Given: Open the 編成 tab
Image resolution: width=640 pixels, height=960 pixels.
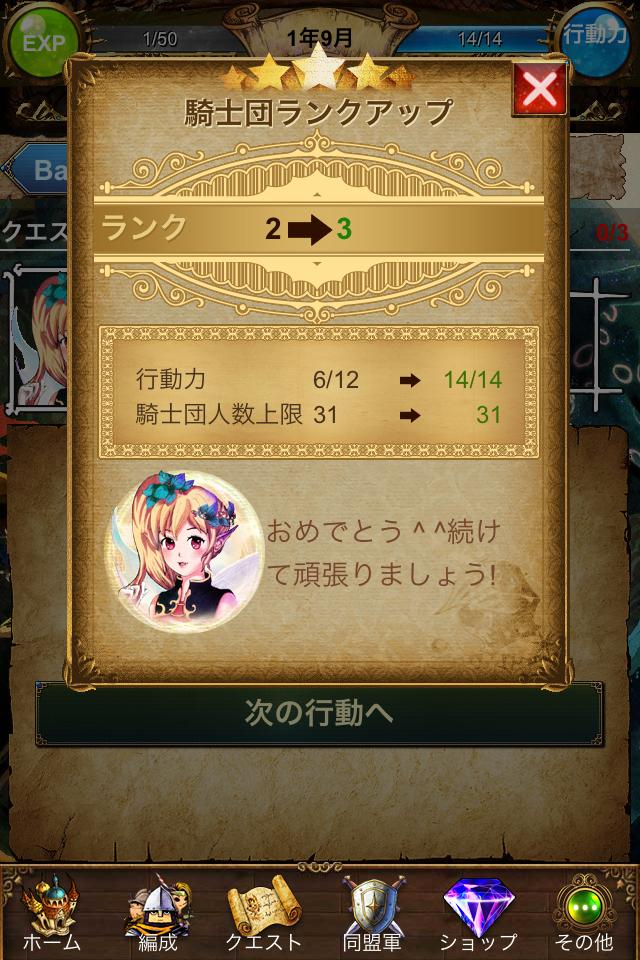Looking at the screenshot, I should coord(158,913).
